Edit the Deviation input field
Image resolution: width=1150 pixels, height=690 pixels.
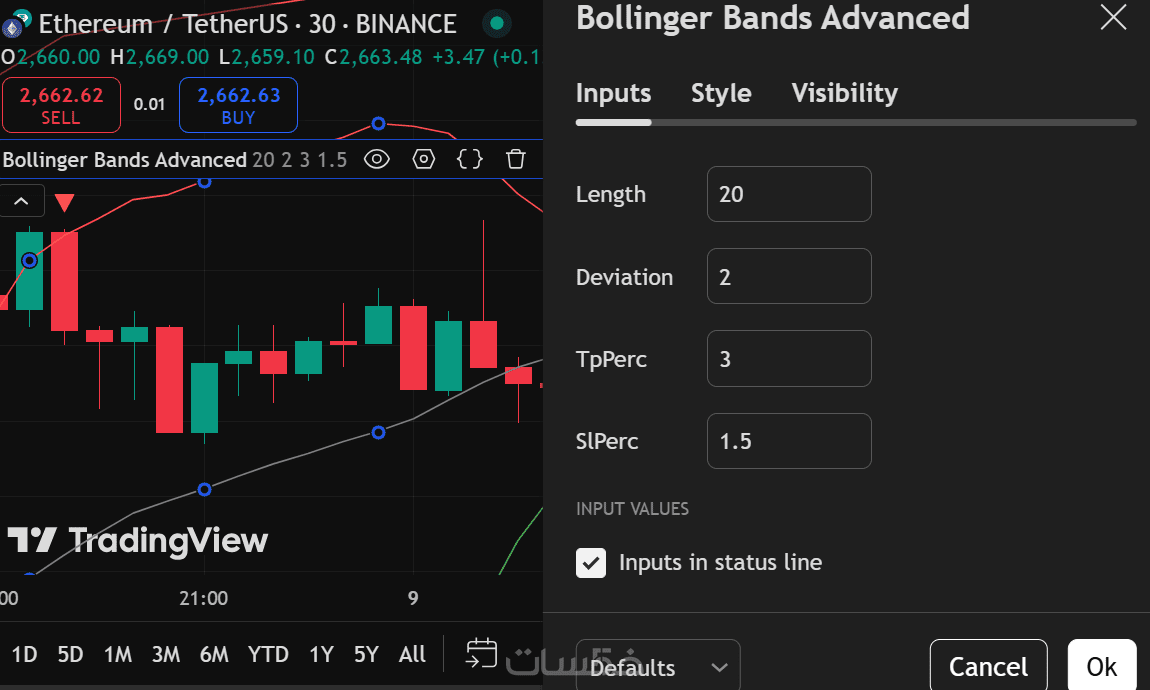pos(788,276)
